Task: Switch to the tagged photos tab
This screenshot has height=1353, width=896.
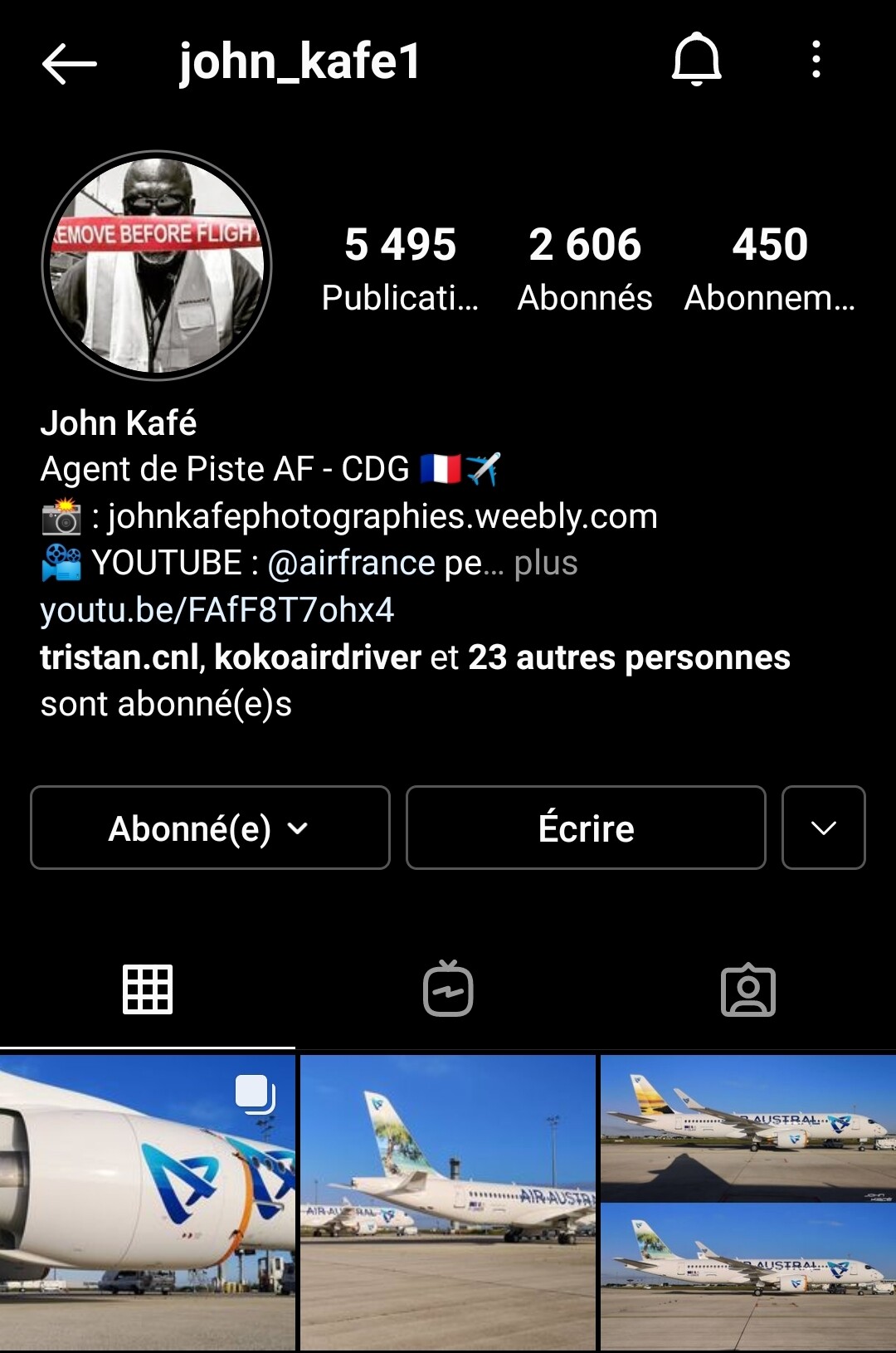Action: (x=748, y=989)
